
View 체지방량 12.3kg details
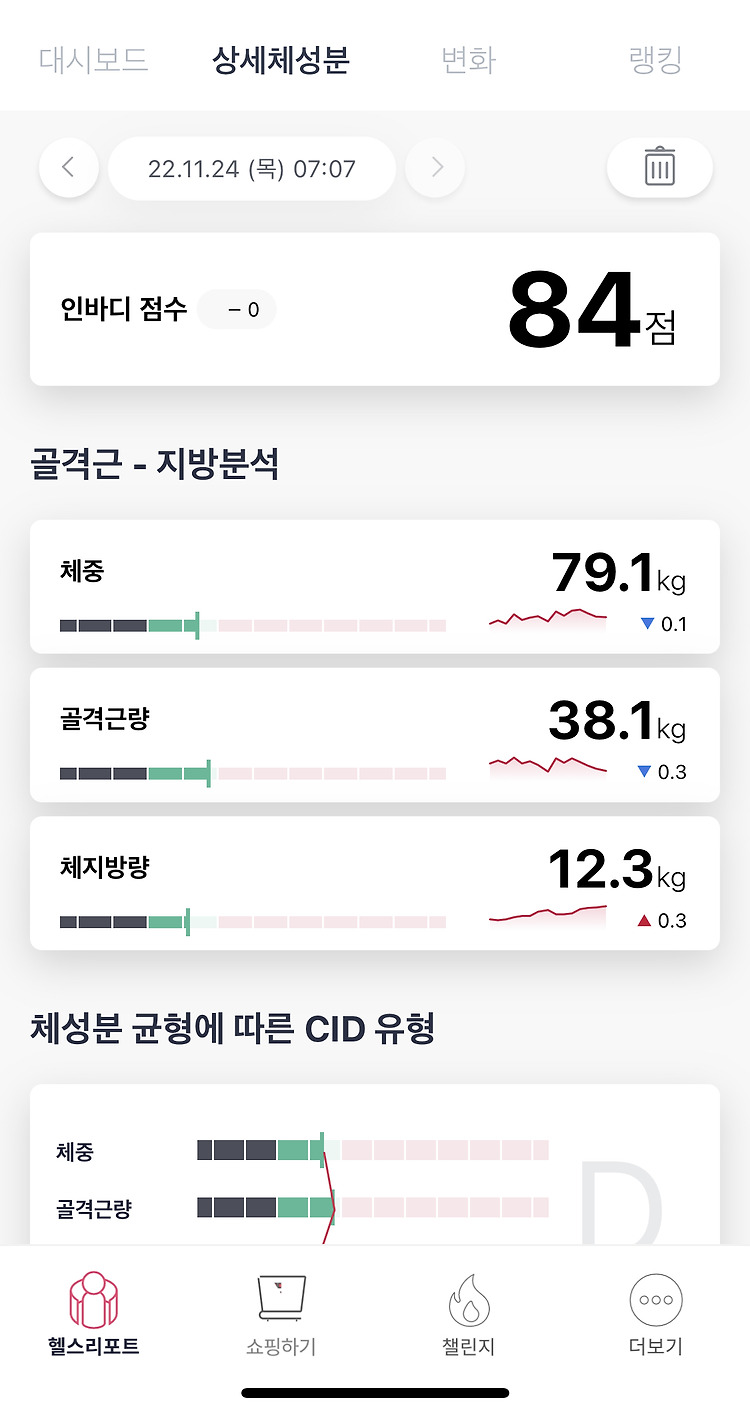pyautogui.click(x=375, y=883)
